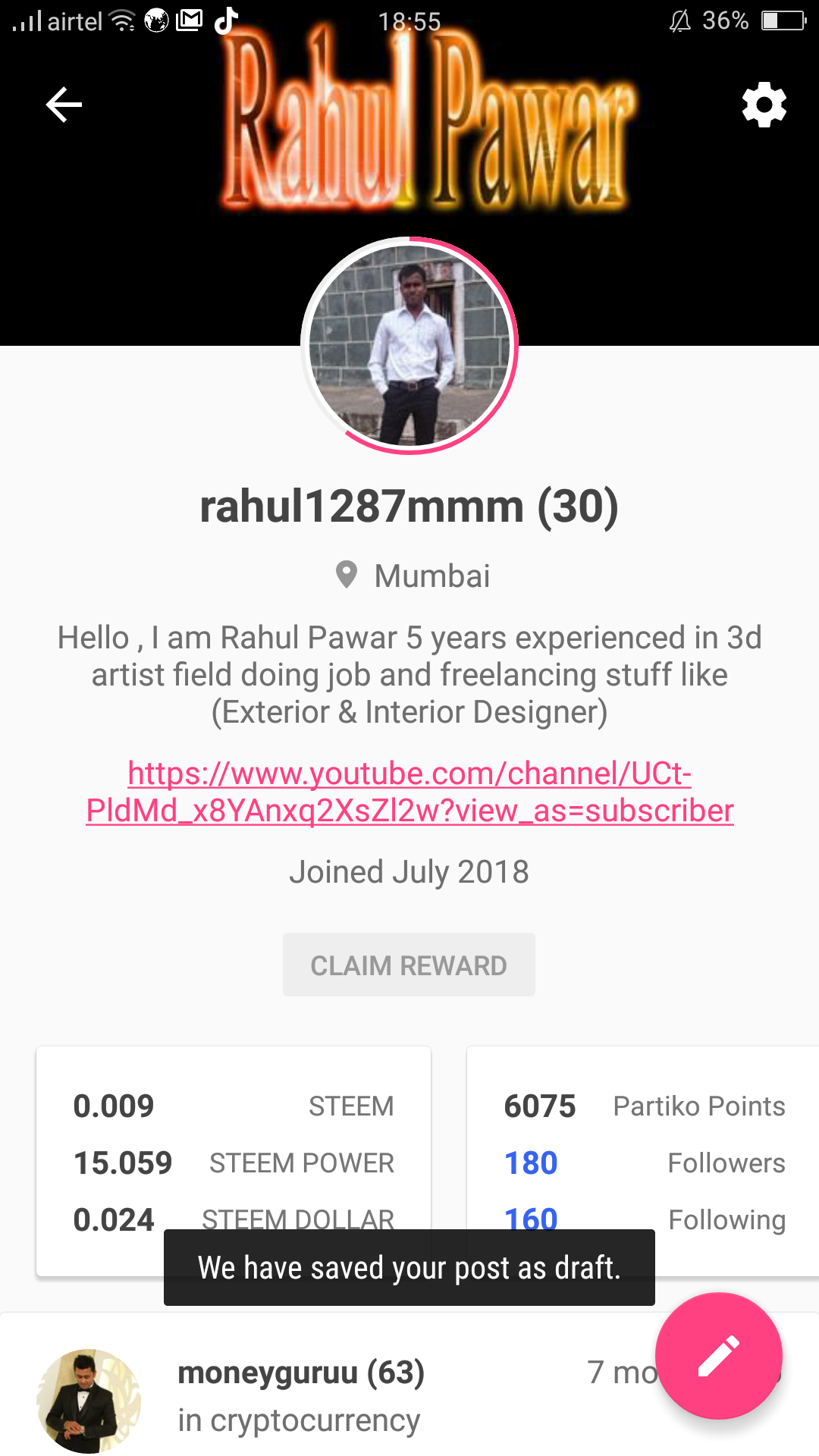Tap the Followers count of 180
Image resolution: width=819 pixels, height=1456 pixels.
pyautogui.click(x=531, y=1163)
